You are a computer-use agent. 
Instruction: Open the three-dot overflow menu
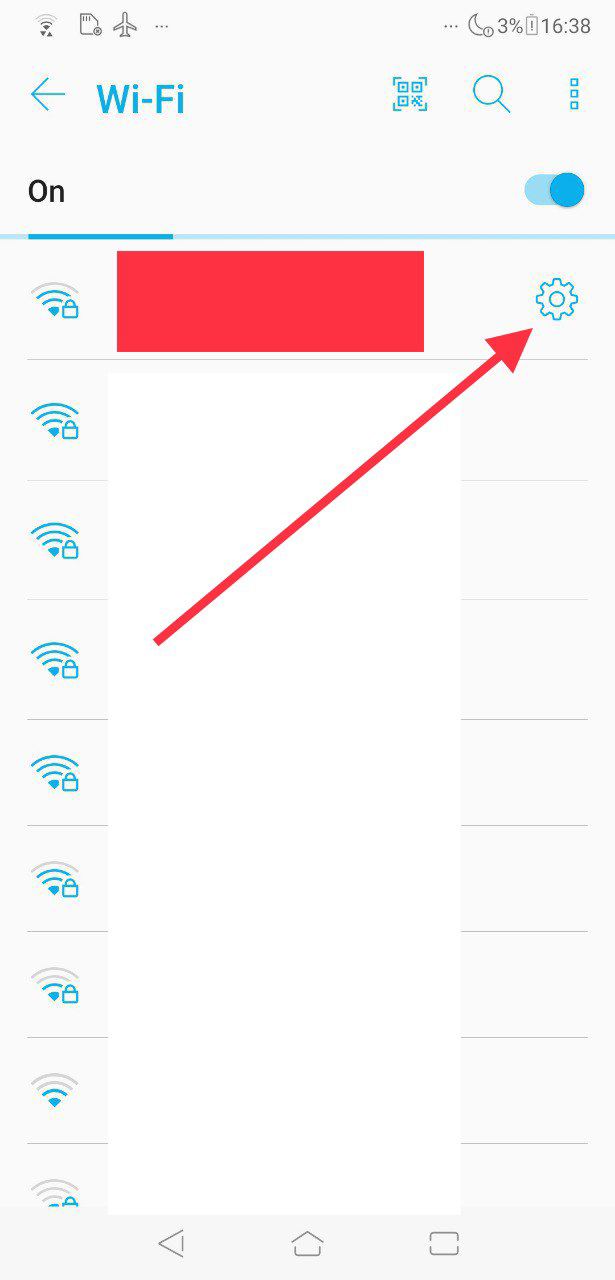tap(574, 94)
